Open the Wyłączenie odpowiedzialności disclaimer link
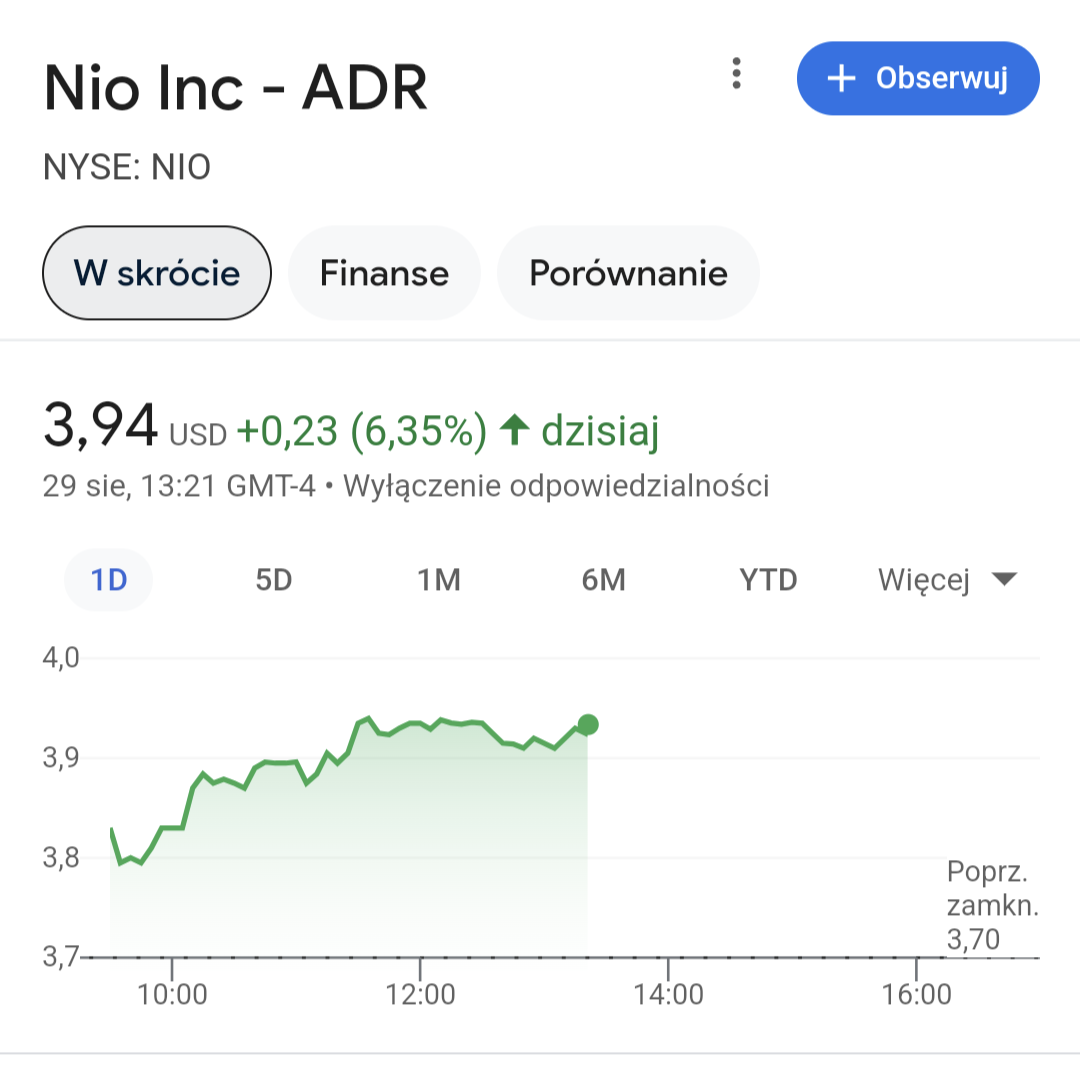The height and width of the screenshot is (1069, 1080). pos(556,487)
